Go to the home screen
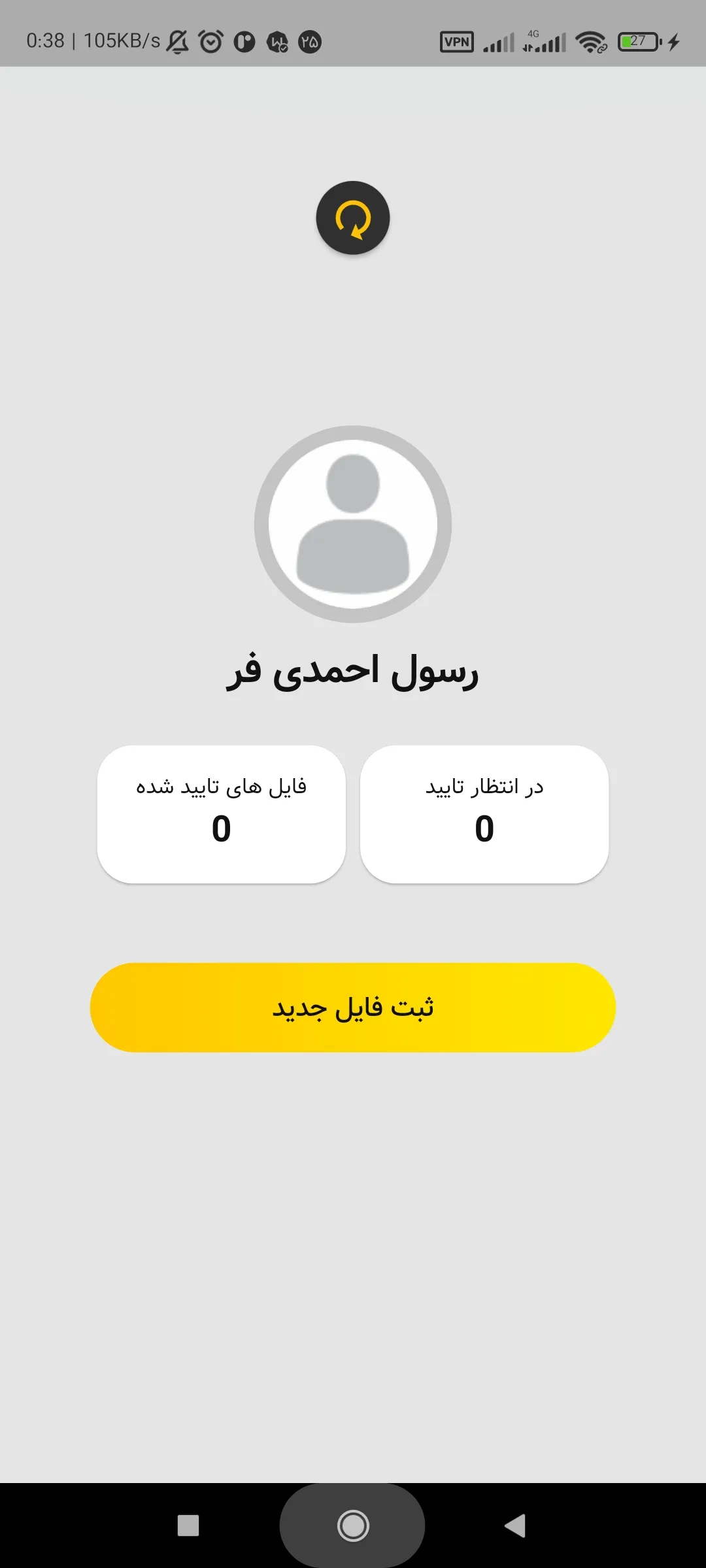706x1568 pixels. click(353, 1526)
